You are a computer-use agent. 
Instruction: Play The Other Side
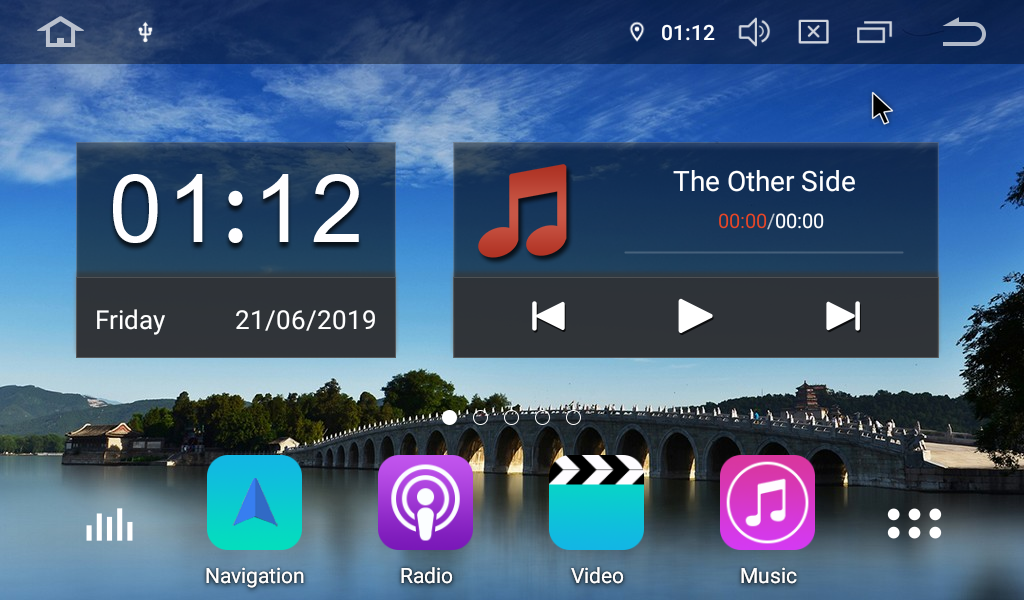tap(694, 316)
